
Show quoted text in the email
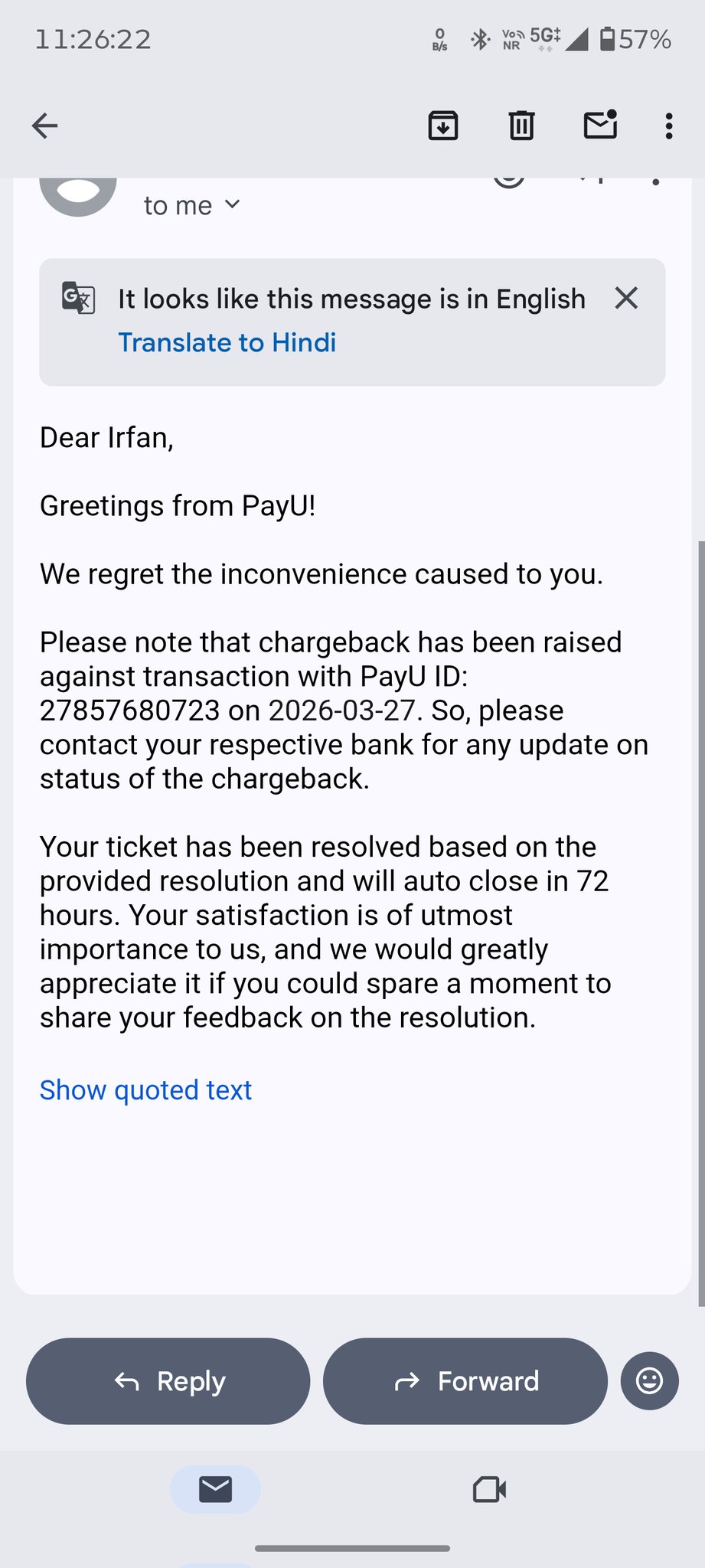pyautogui.click(x=145, y=1089)
